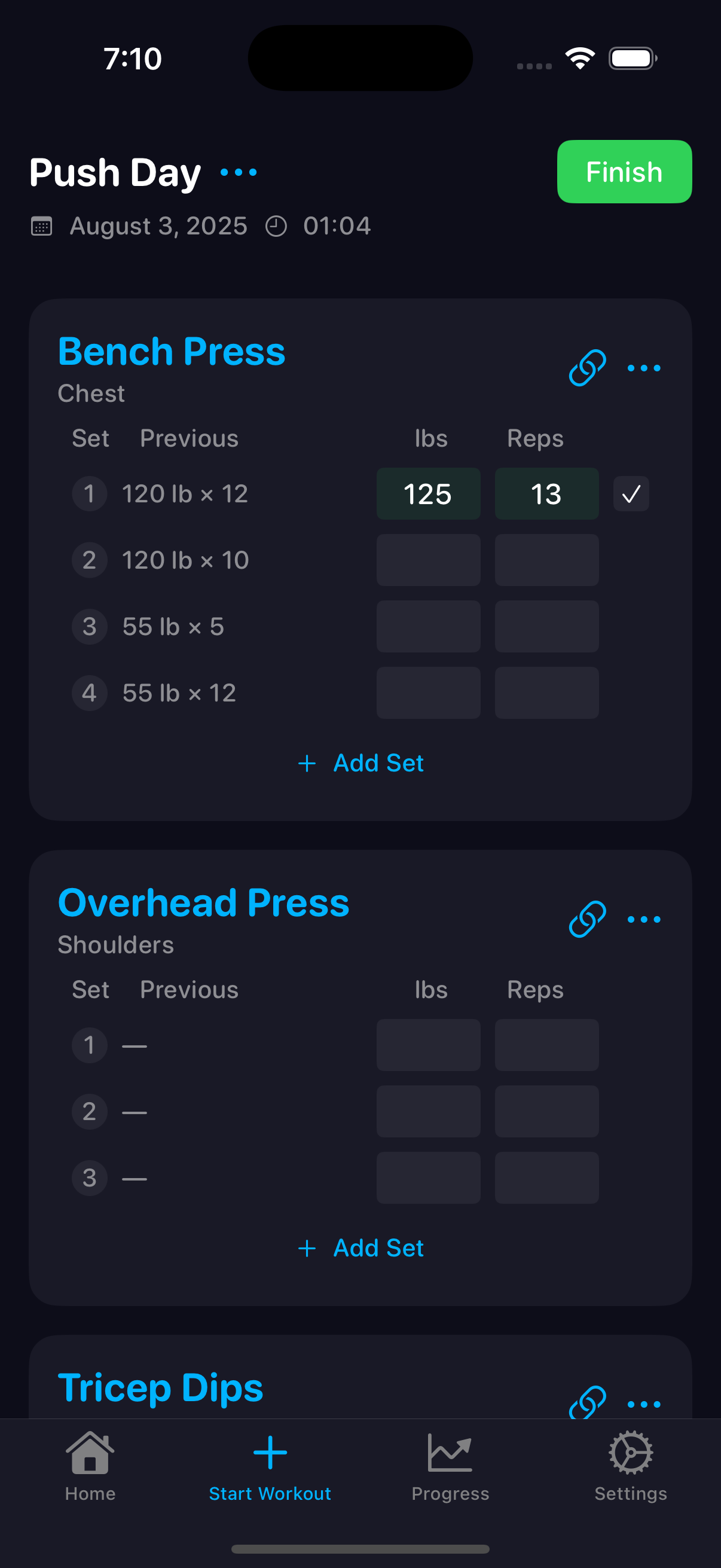The height and width of the screenshot is (1568, 721).
Task: Enter lbs for Bench Press set 4
Action: pyautogui.click(x=427, y=693)
